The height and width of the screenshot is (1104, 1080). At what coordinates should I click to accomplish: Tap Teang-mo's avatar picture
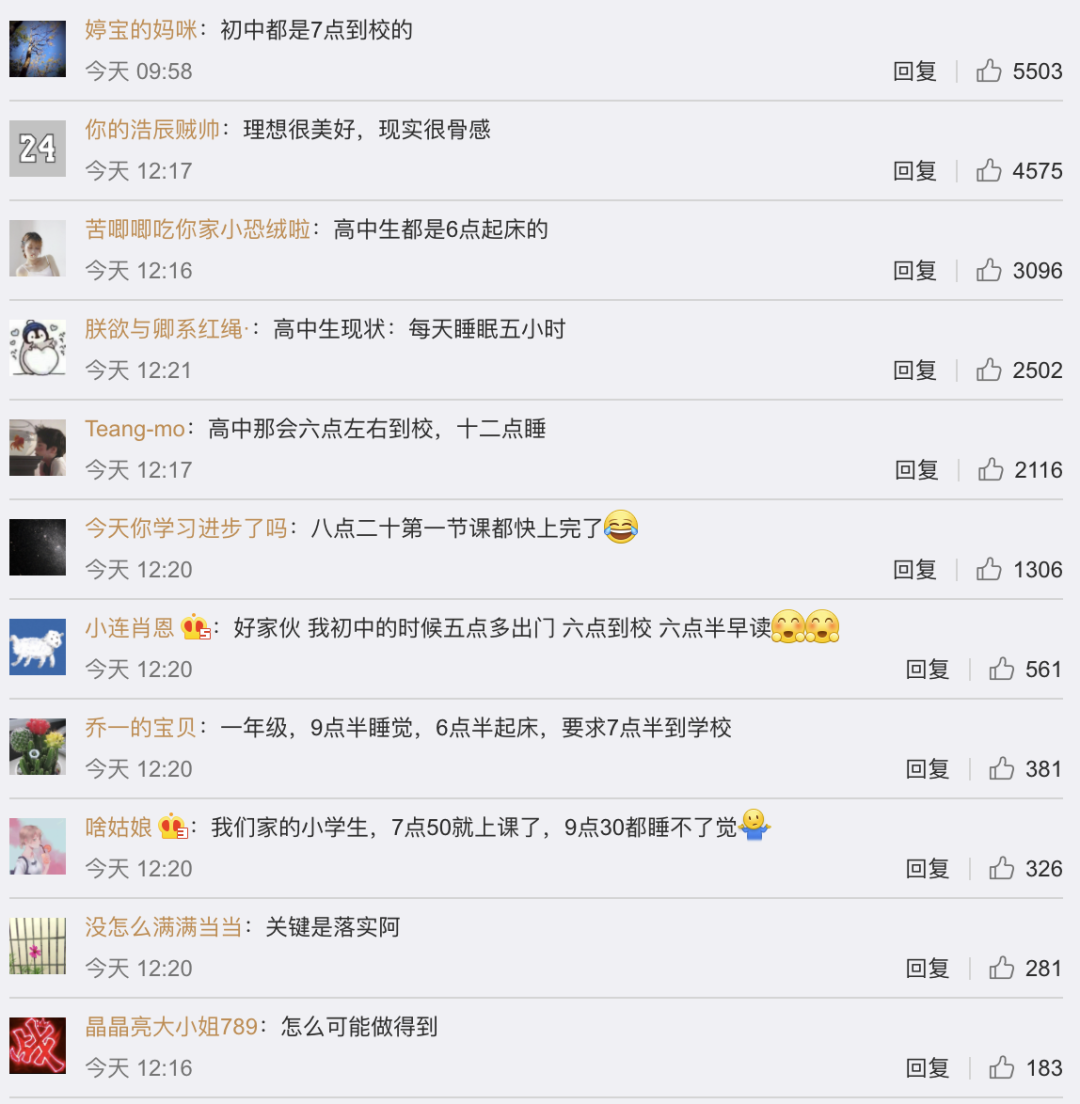click(x=38, y=447)
